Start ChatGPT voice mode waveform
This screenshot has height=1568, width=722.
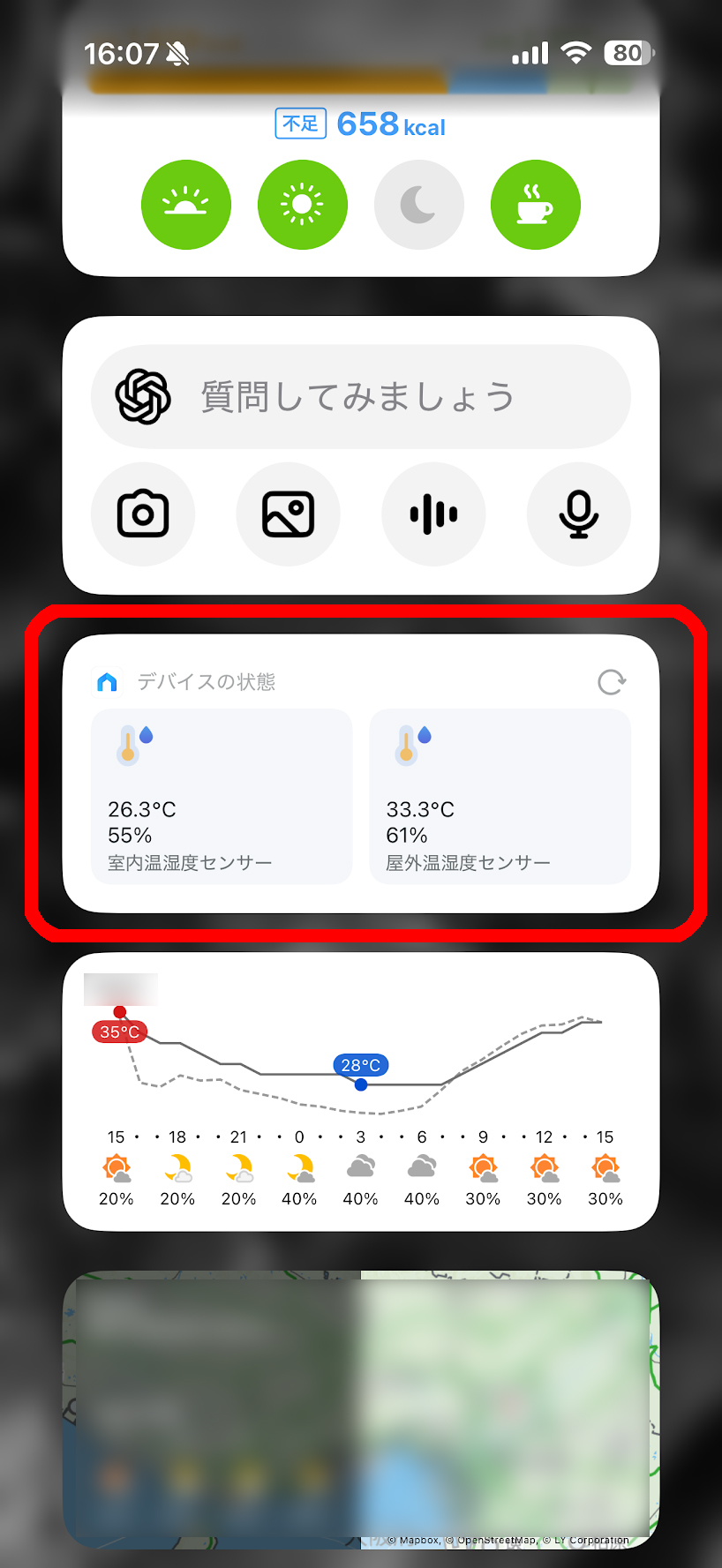tap(433, 514)
